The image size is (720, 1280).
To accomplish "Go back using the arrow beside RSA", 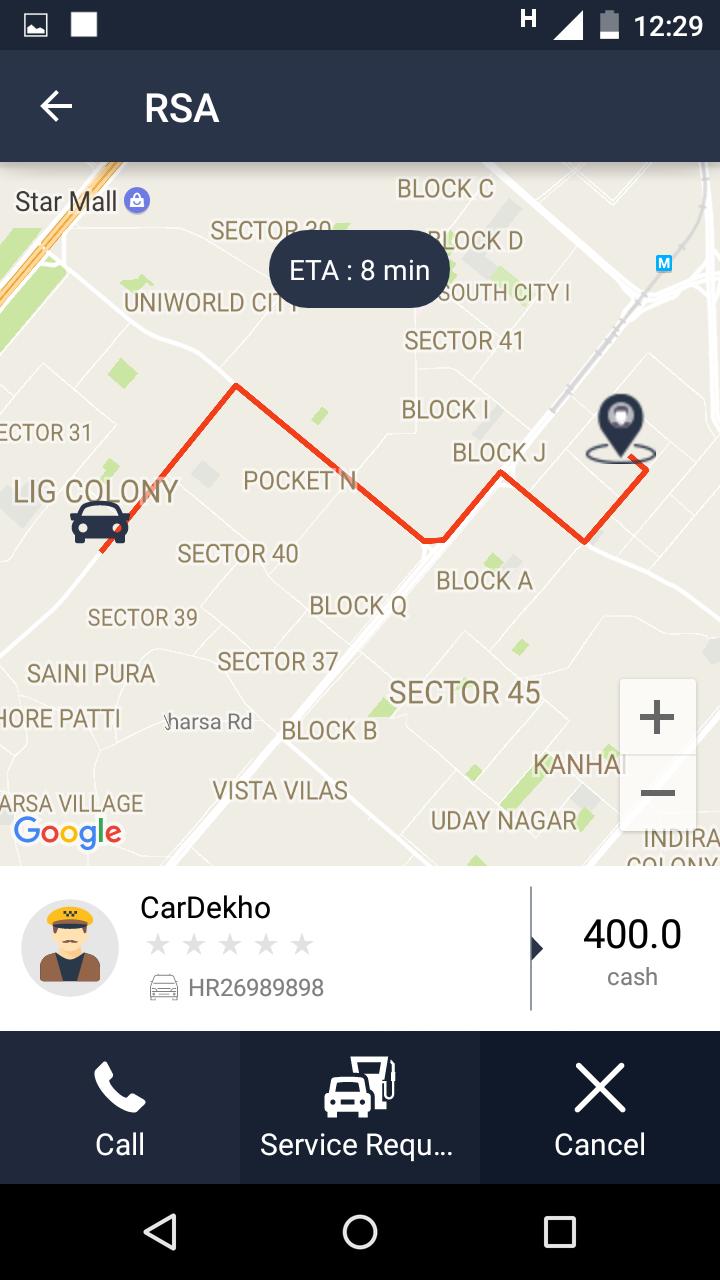I will point(55,106).
